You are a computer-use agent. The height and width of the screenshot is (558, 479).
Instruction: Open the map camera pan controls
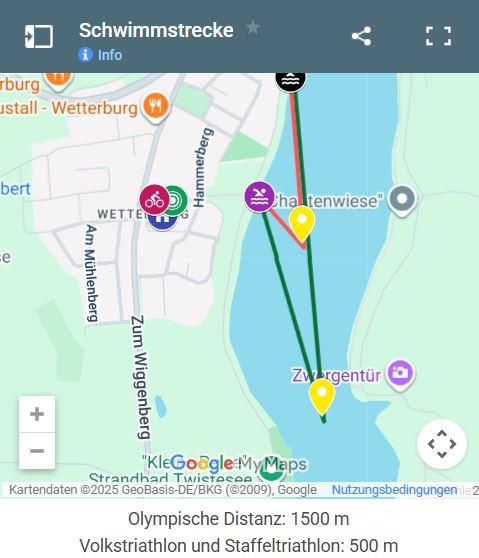442,444
